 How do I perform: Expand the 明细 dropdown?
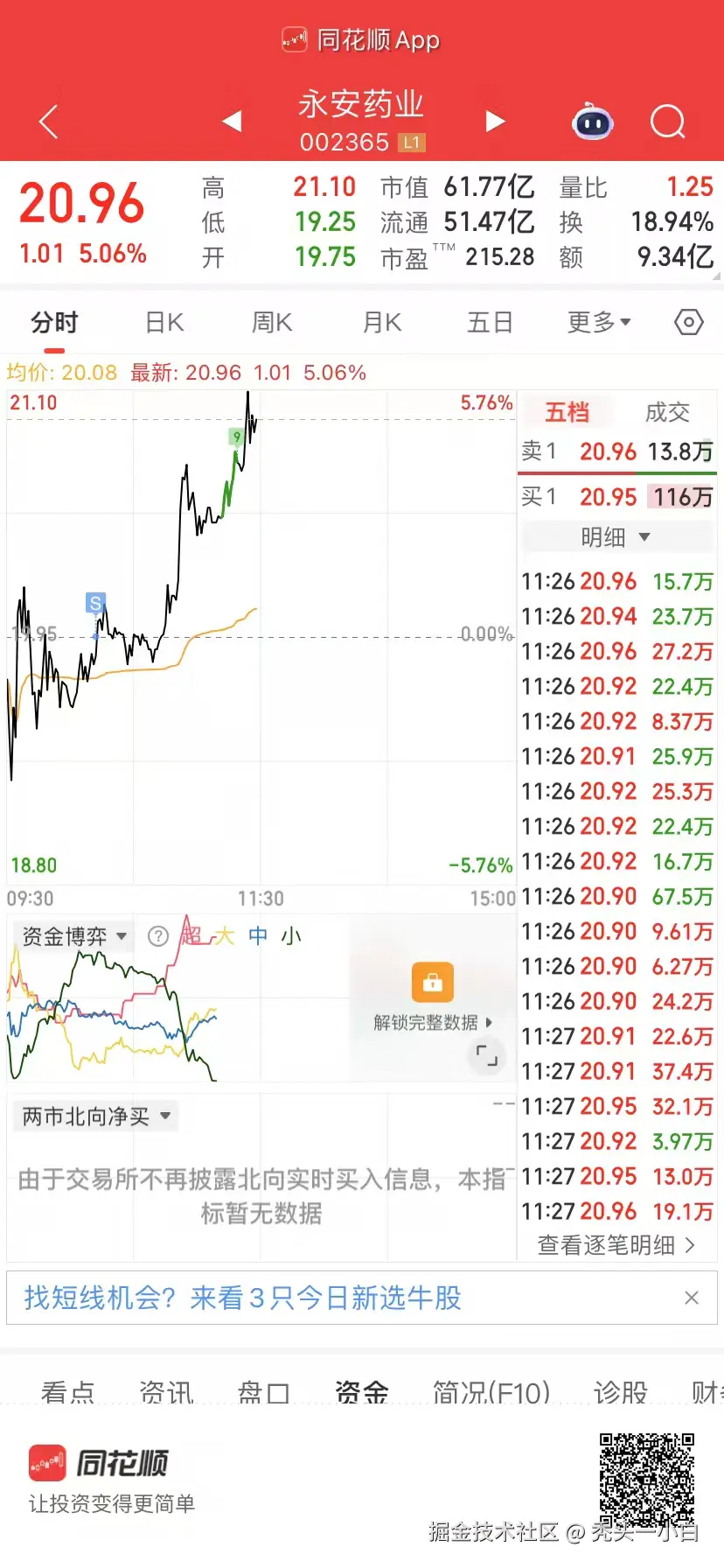(616, 537)
